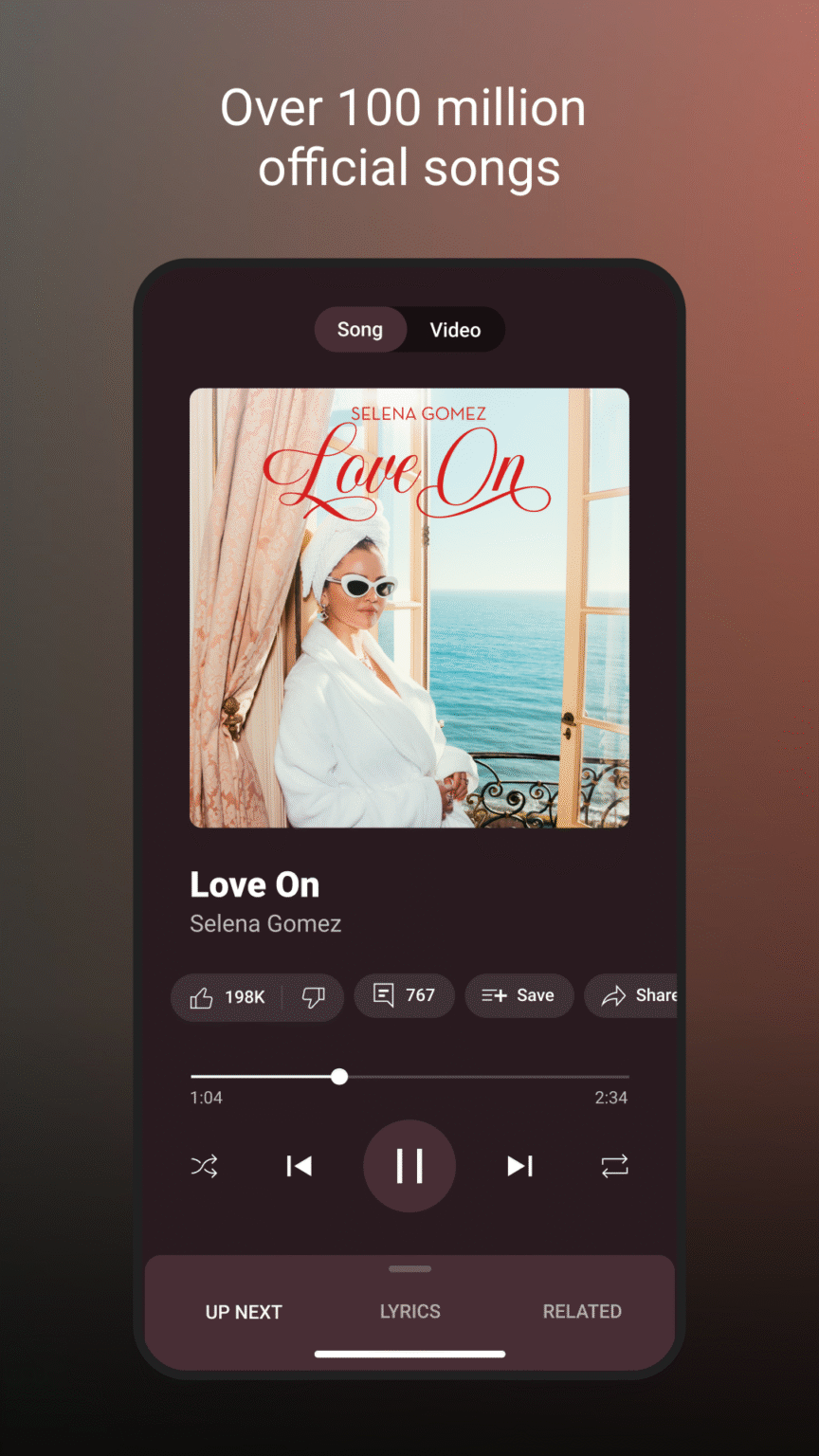Switch to the Lyrics tab

[x=409, y=1311]
